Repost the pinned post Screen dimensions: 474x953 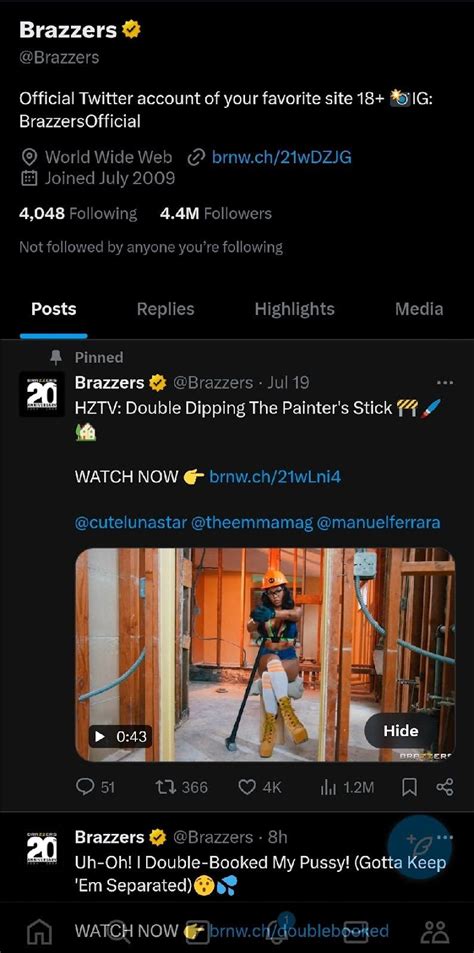click(x=180, y=787)
